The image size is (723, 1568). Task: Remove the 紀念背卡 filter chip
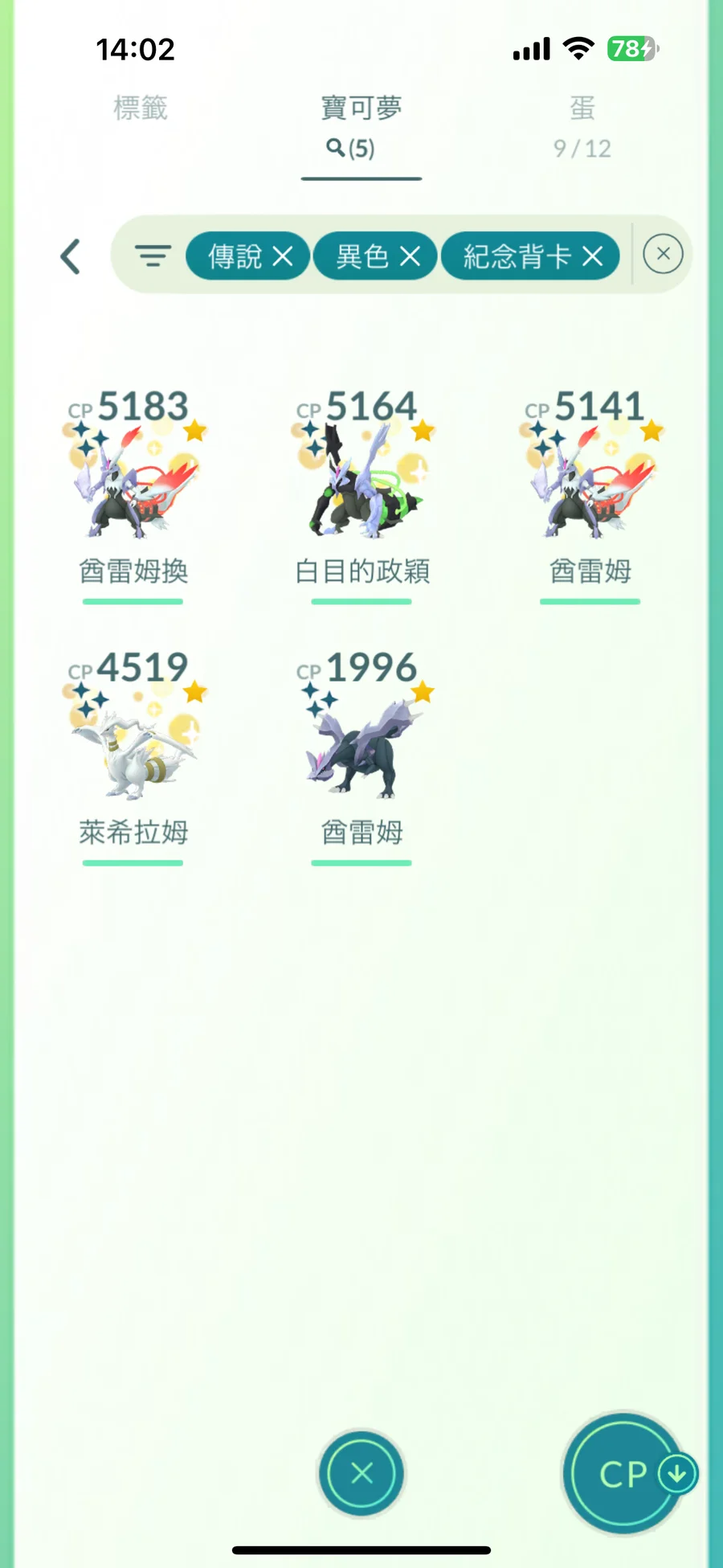[x=530, y=256]
